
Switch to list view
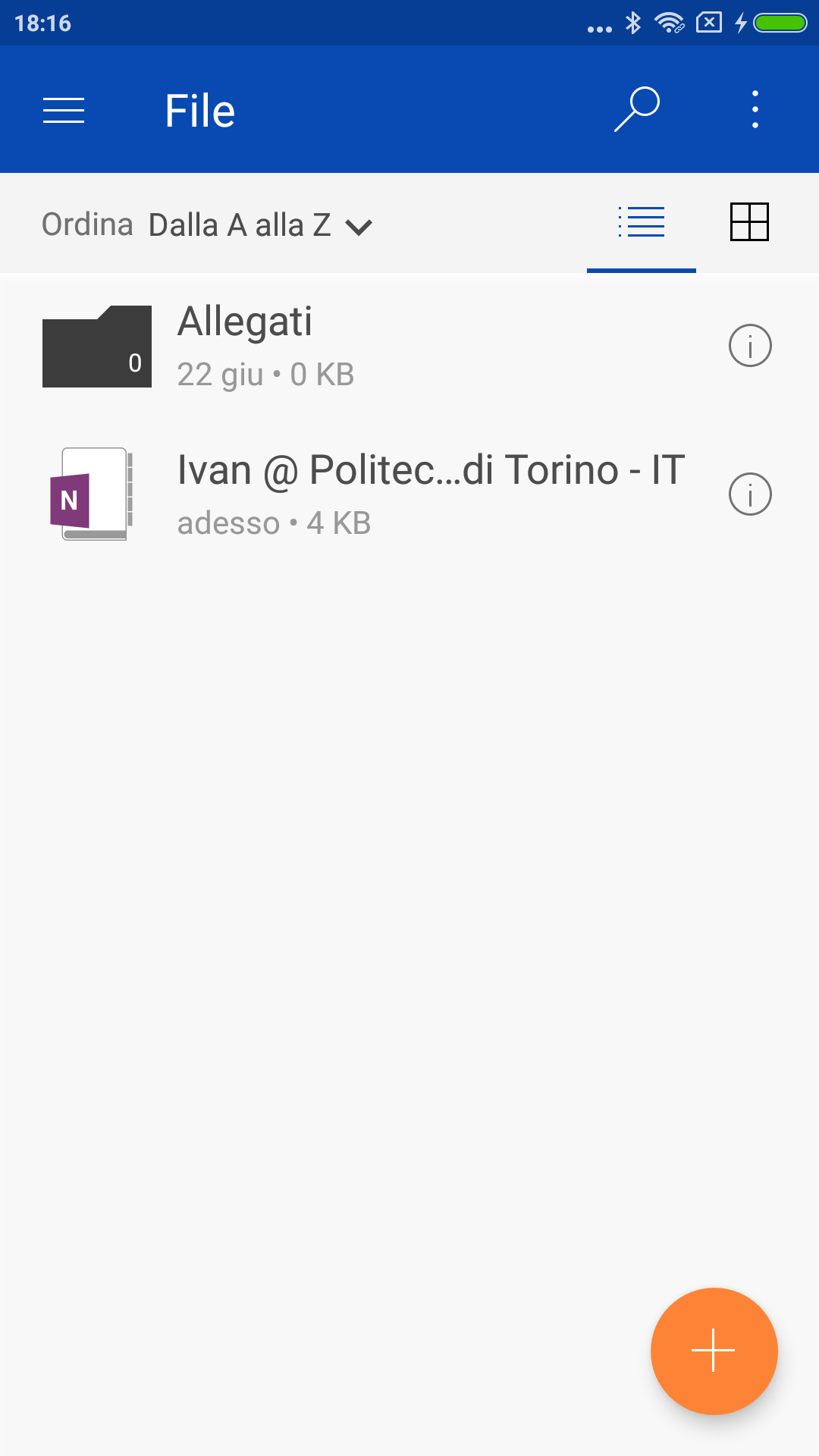[x=642, y=222]
